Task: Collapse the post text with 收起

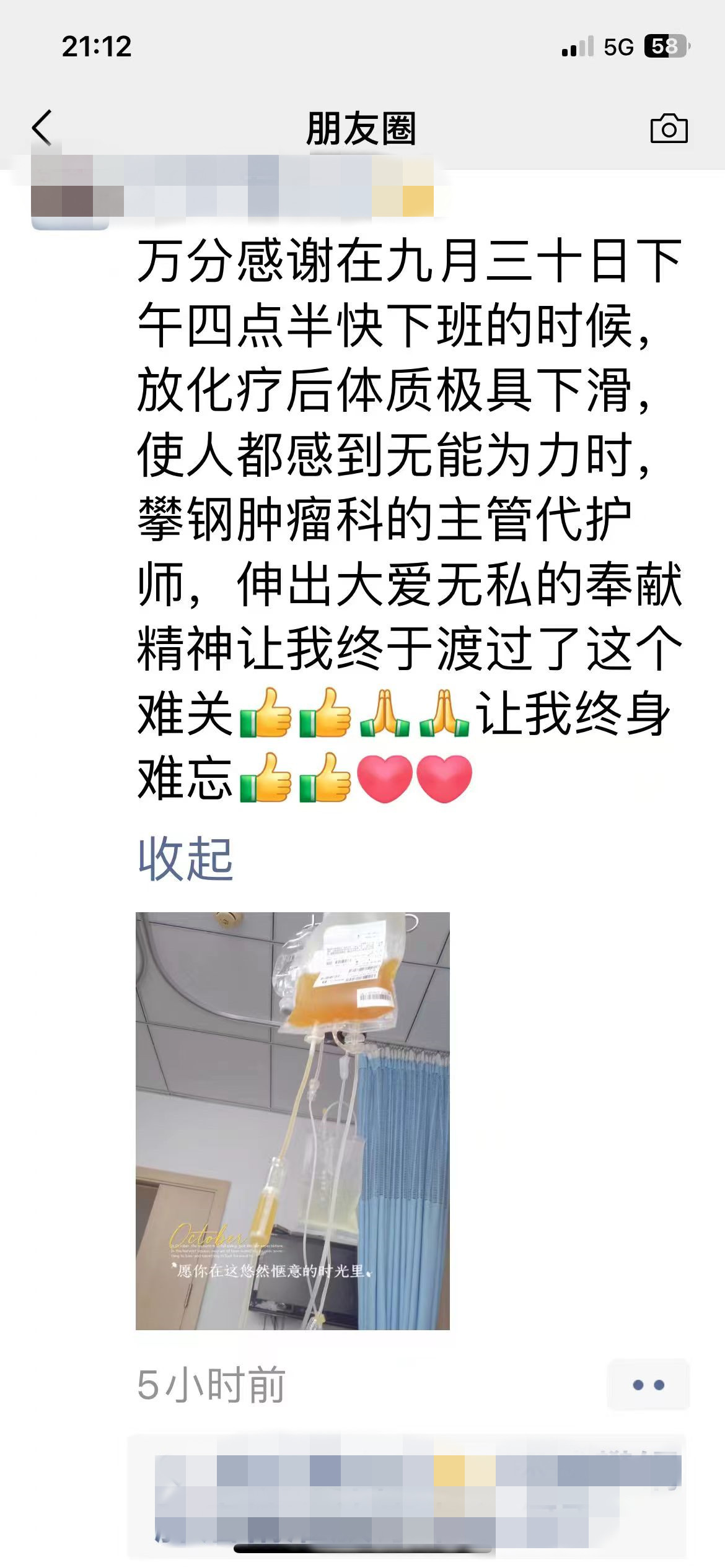Action: (185, 858)
